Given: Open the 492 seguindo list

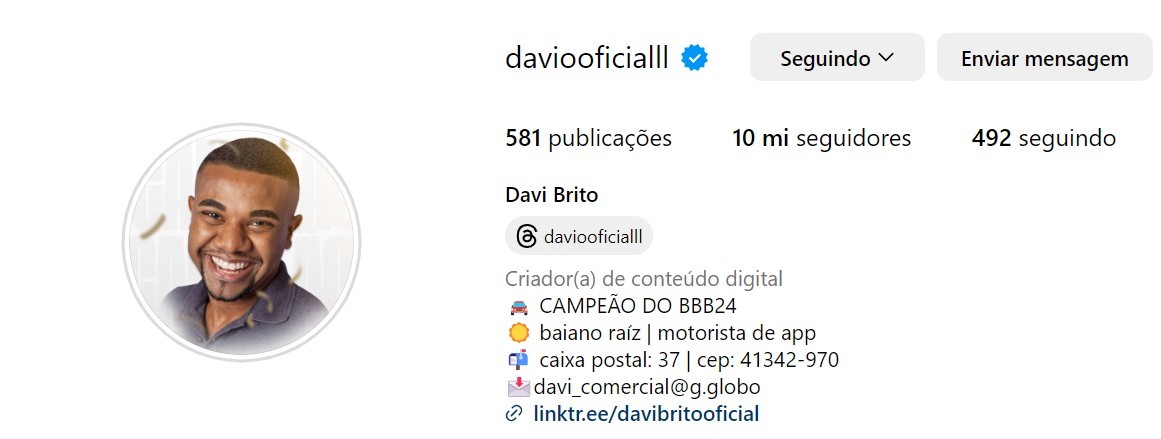Looking at the screenshot, I should coord(1043,138).
